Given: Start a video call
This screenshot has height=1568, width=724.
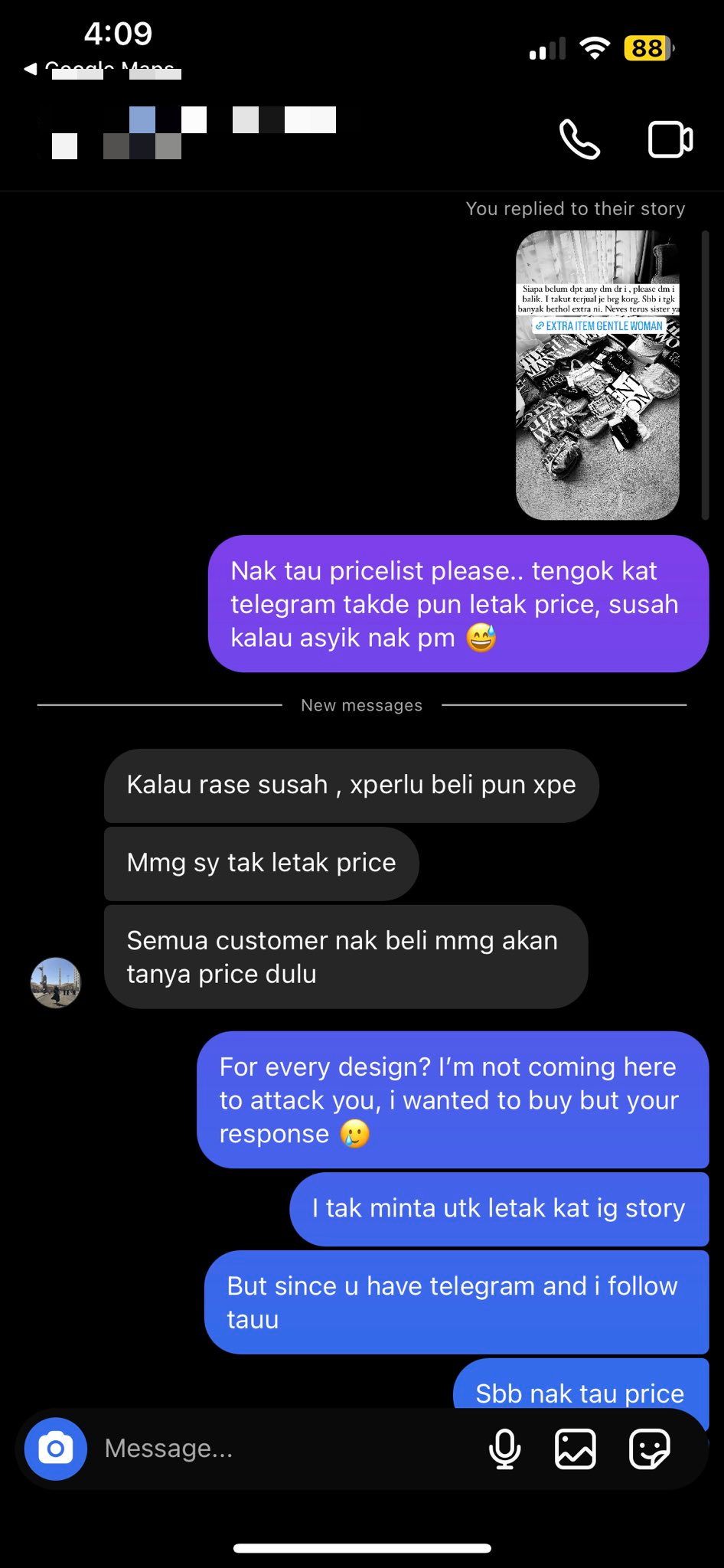Looking at the screenshot, I should (x=670, y=139).
